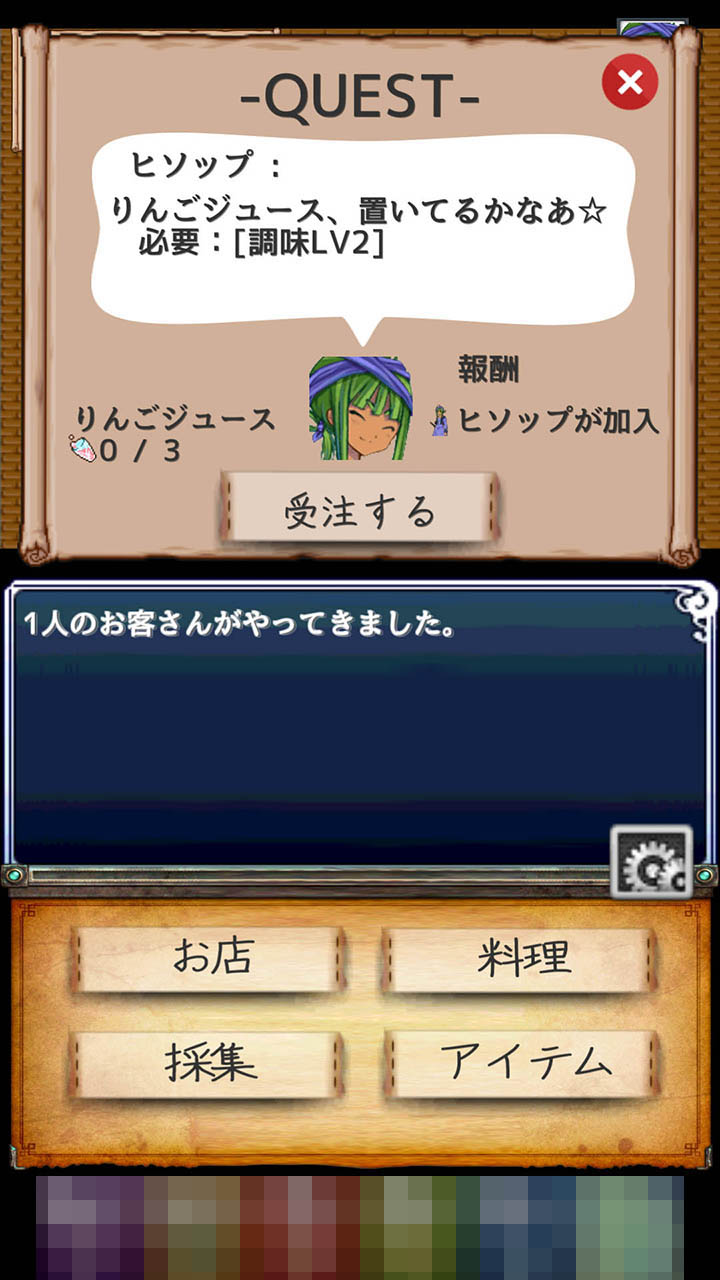Select Hisopp's smiling green-haired portrait
Image resolution: width=720 pixels, height=1280 pixels.
(360, 410)
